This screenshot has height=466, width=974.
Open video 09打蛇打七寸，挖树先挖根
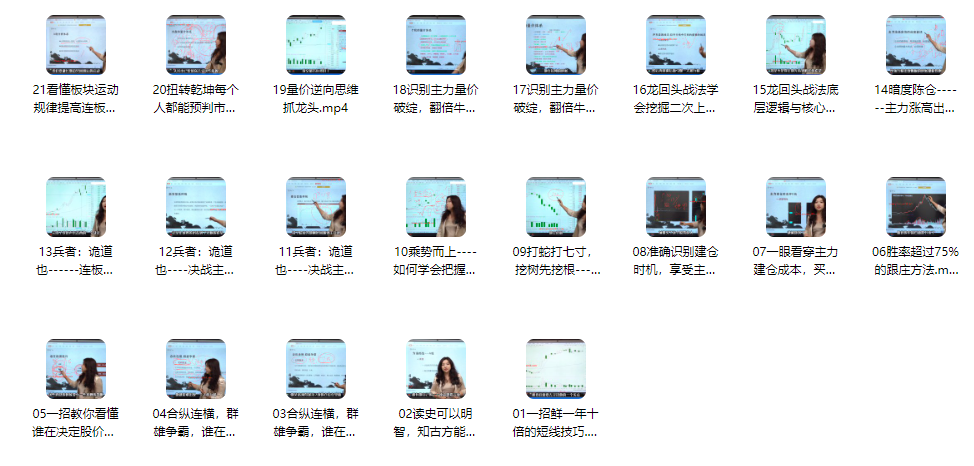click(556, 207)
